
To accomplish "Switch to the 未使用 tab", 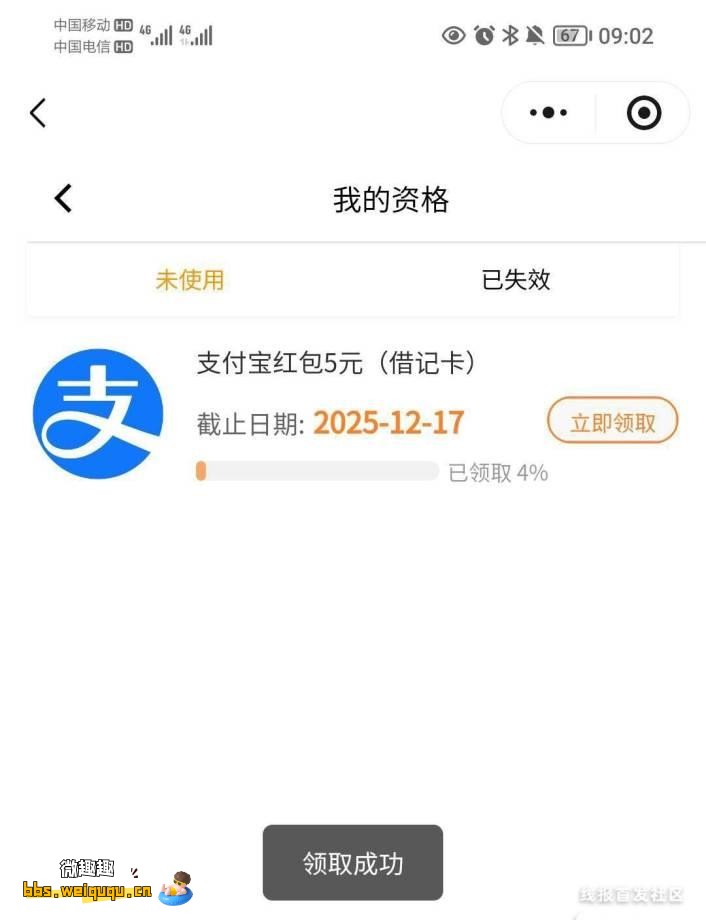I will pos(190,280).
